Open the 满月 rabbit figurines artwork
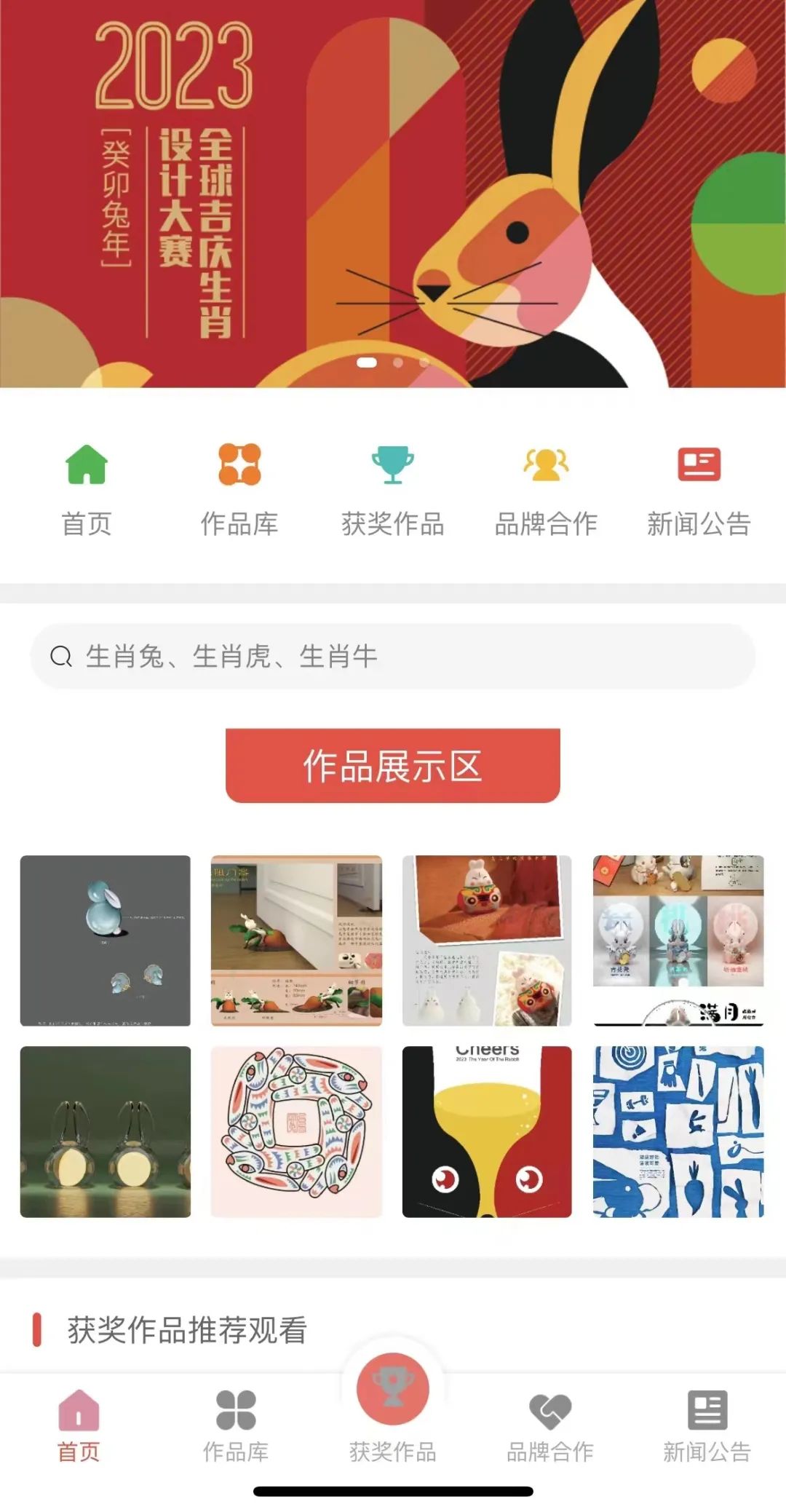 click(678, 941)
